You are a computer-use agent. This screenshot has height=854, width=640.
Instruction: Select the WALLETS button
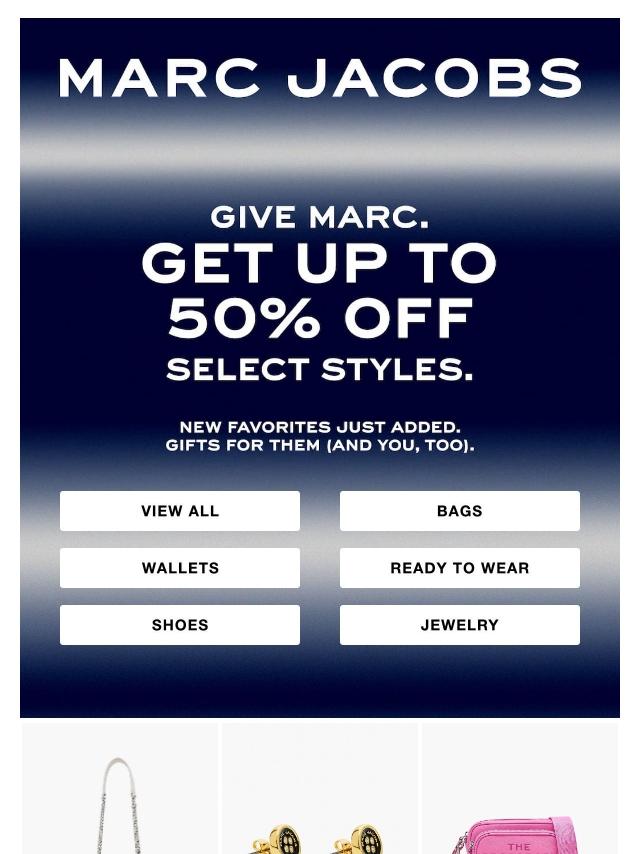pyautogui.click(x=180, y=568)
